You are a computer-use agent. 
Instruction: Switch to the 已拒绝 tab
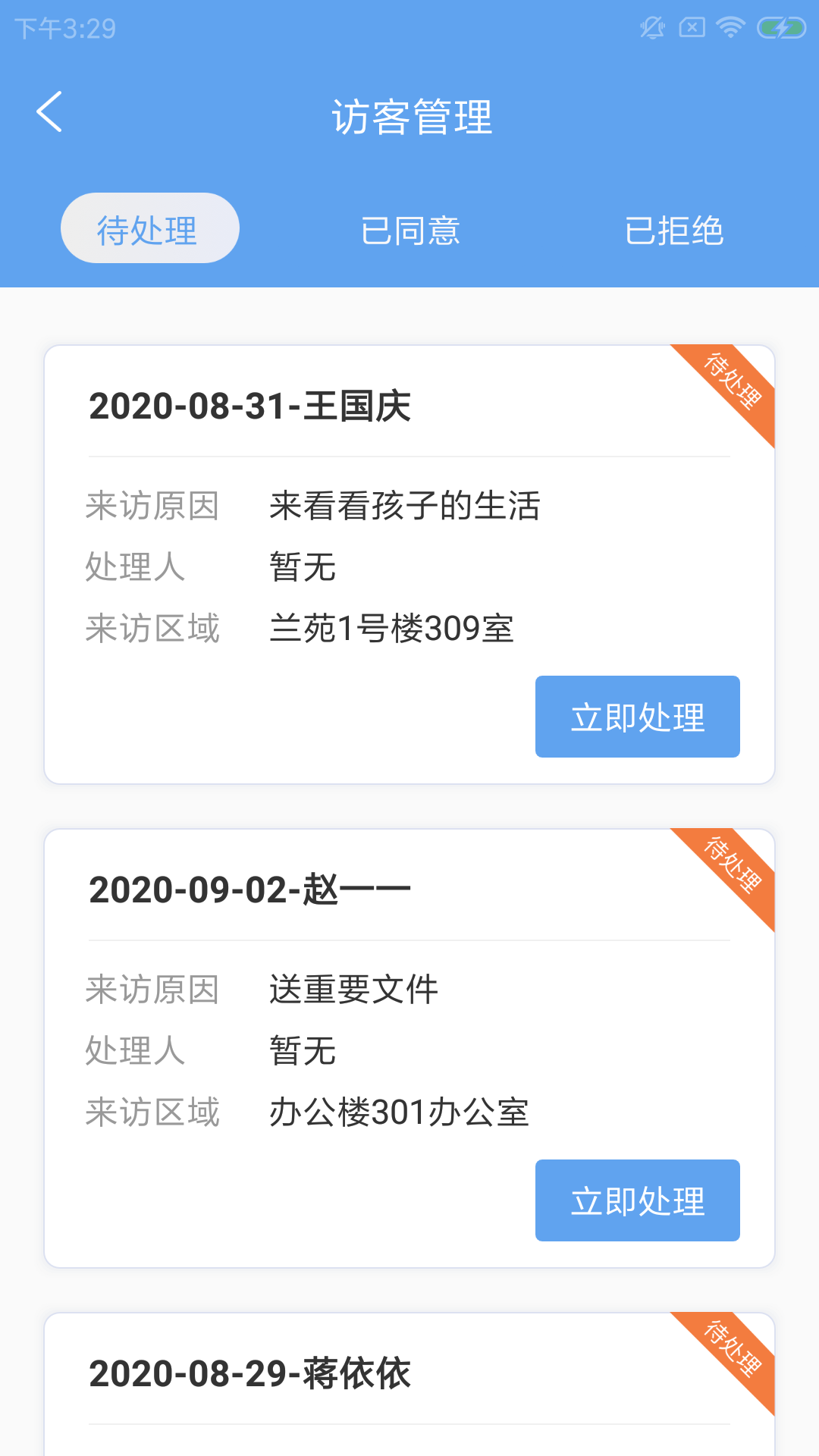673,231
